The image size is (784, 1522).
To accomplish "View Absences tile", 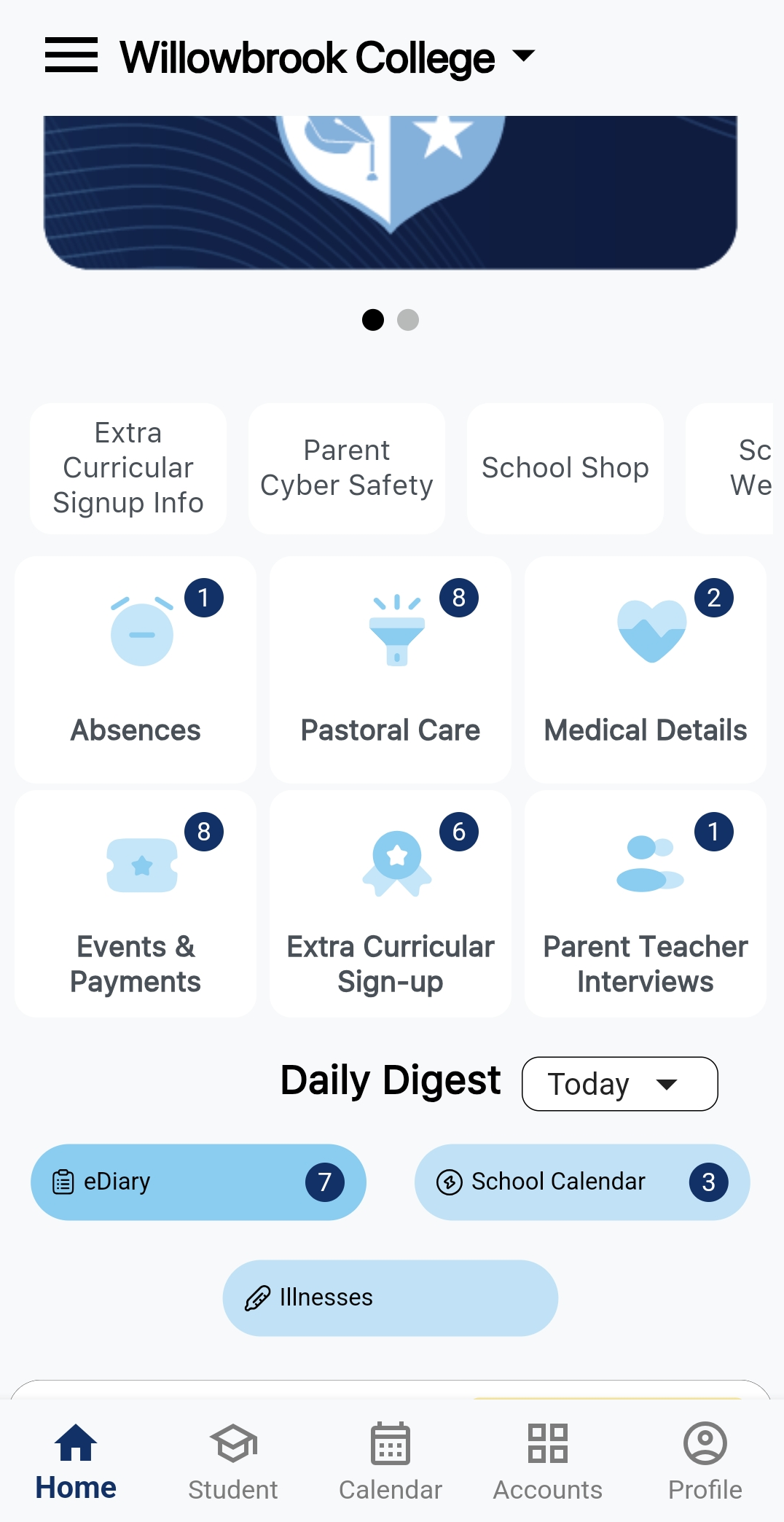I will pyautogui.click(x=136, y=669).
